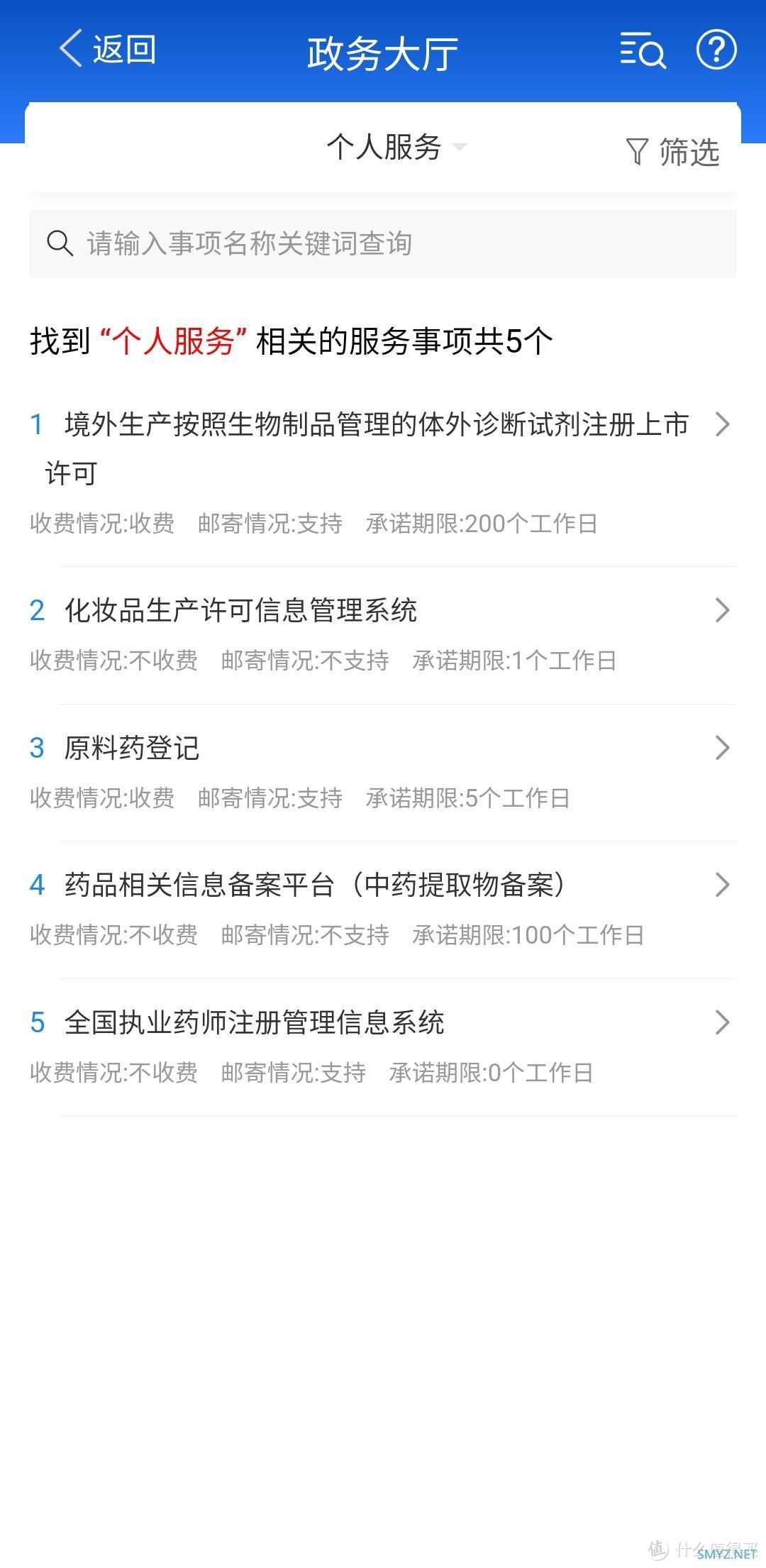Open the help question mark icon
Image resolution: width=766 pixels, height=1568 pixels.
(716, 50)
